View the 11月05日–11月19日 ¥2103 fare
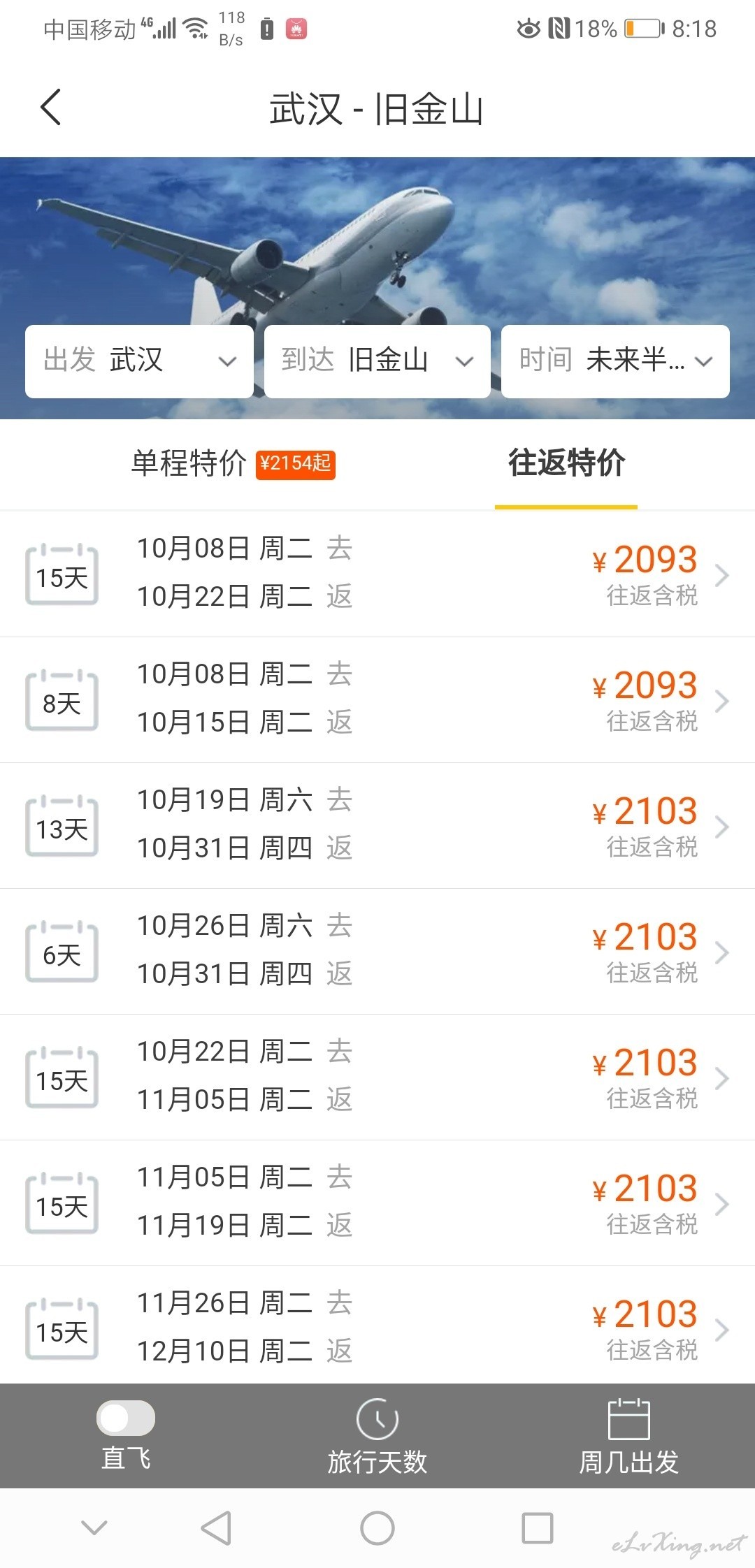Viewport: 755px width, 1568px height. click(377, 1203)
